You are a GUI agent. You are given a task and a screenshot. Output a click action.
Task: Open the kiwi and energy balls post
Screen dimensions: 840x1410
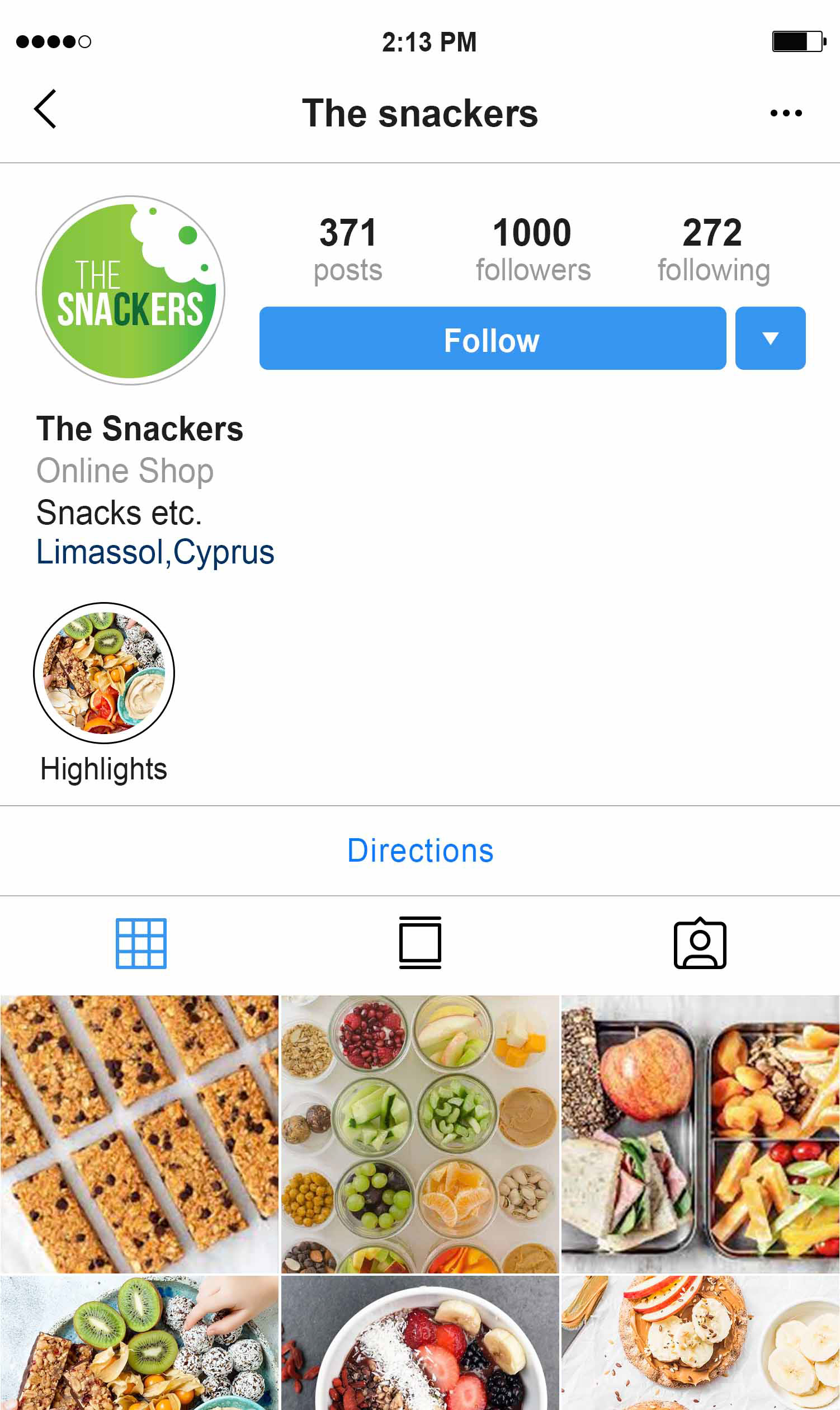point(139,1343)
